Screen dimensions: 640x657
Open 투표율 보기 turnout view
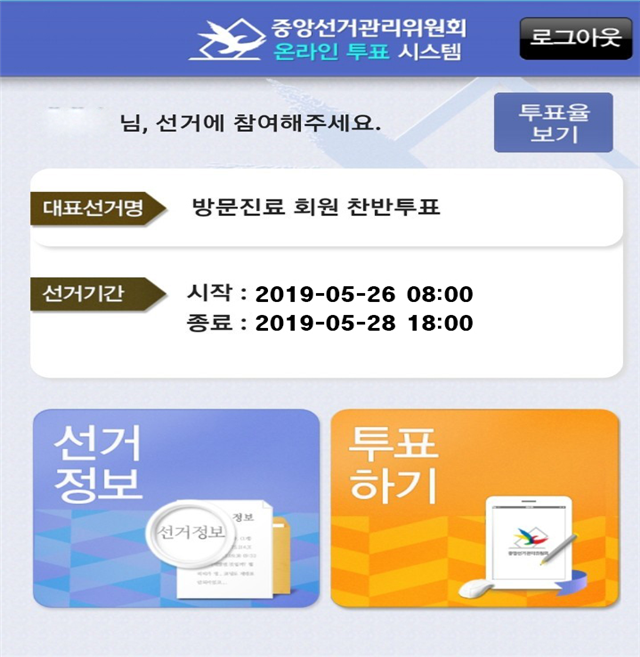pos(553,123)
